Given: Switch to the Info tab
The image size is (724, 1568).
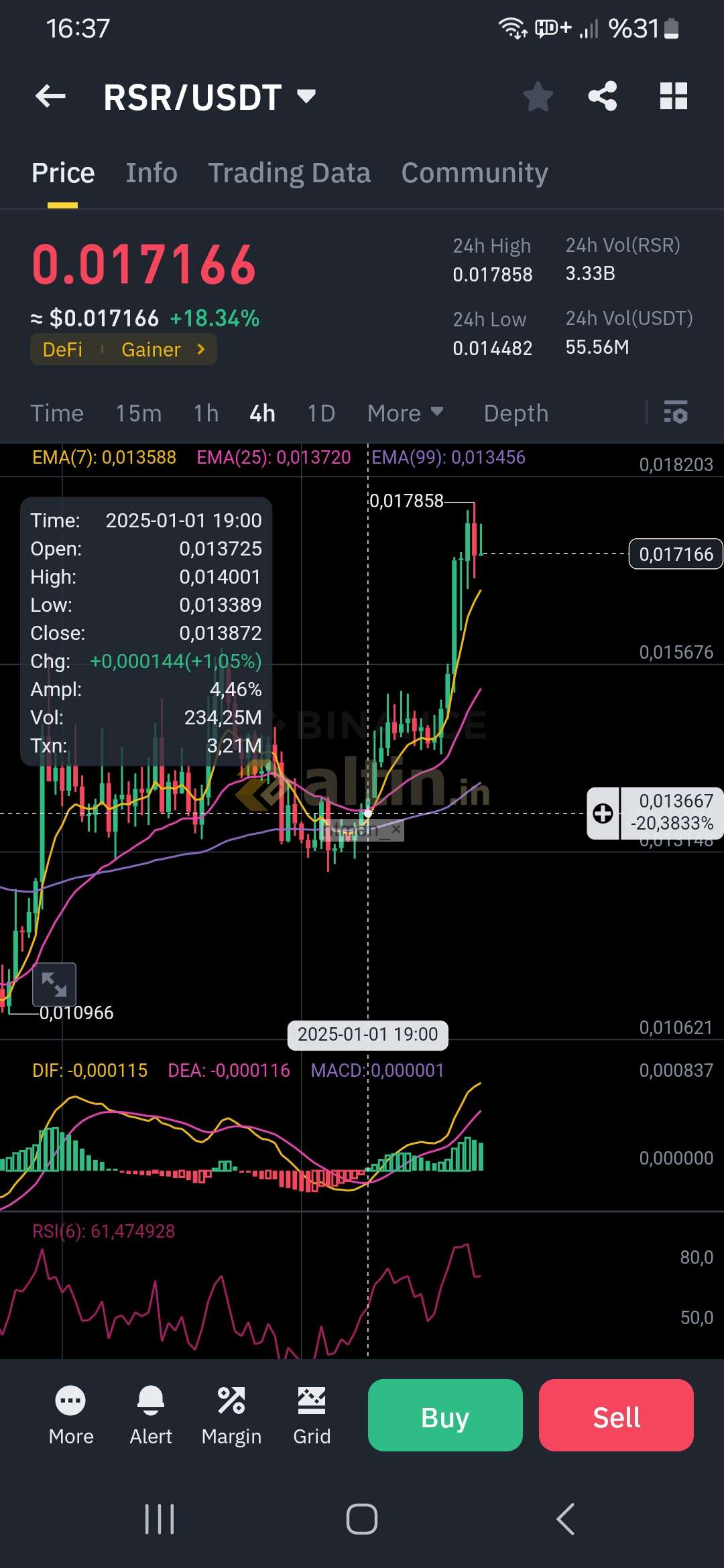Looking at the screenshot, I should point(152,173).
